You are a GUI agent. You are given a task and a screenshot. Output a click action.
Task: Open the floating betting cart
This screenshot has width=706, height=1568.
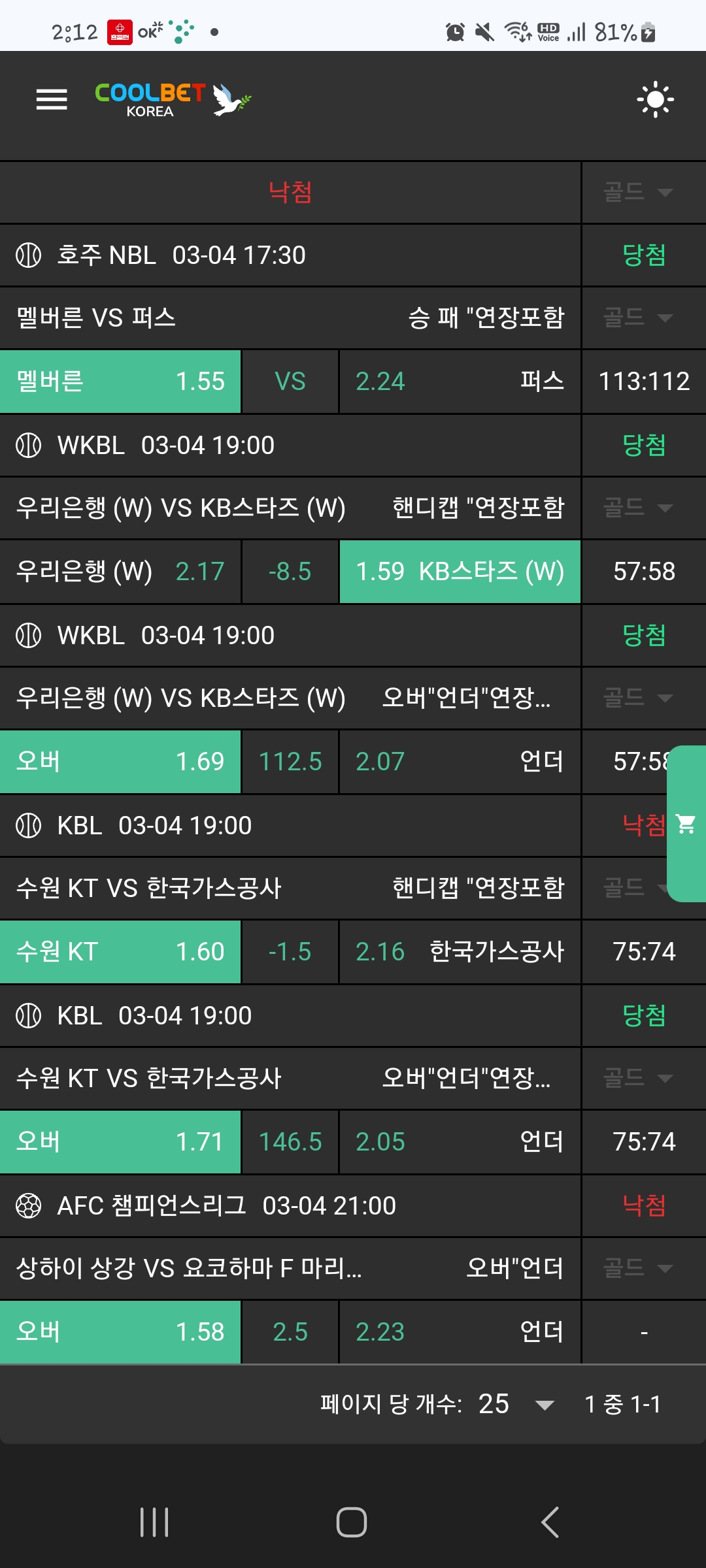coord(686,824)
